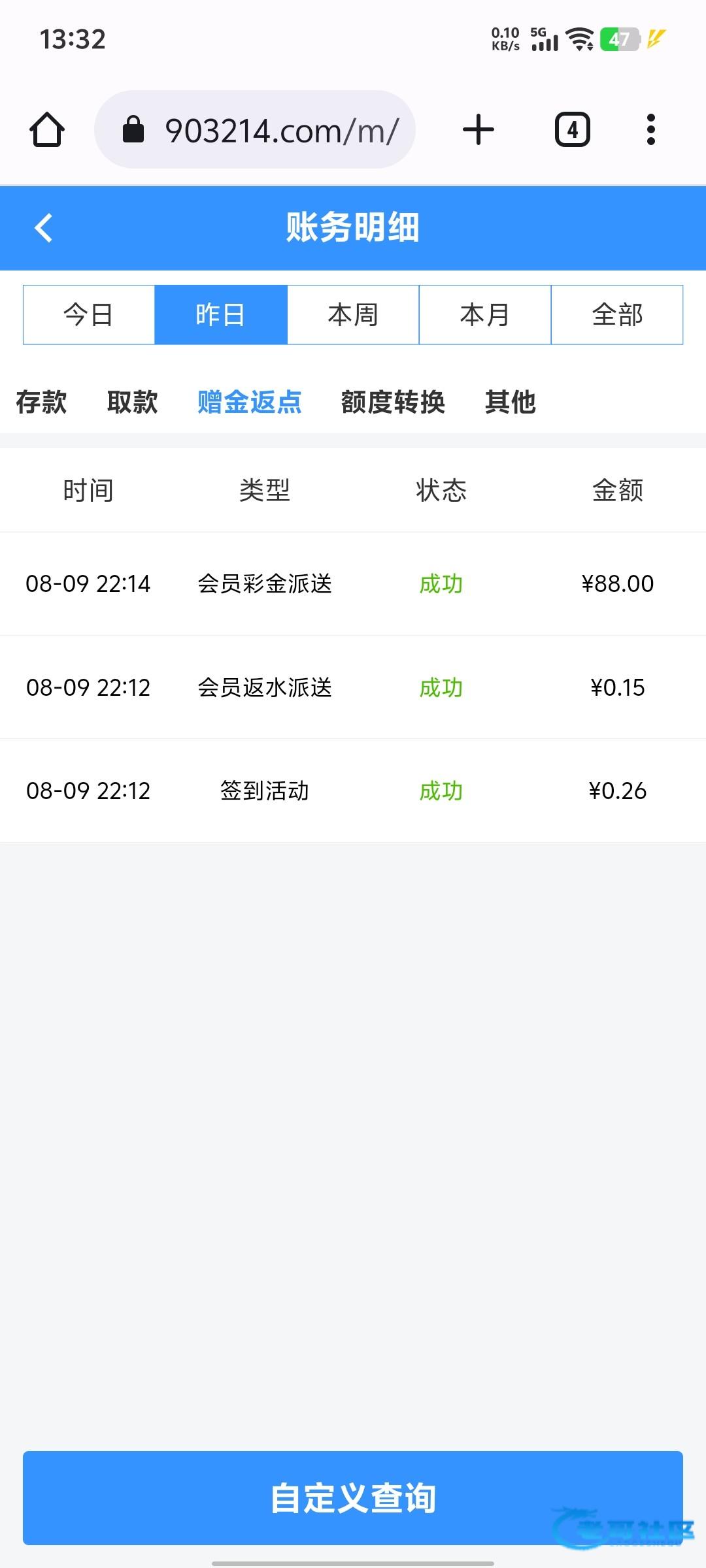Open the browser home page

pos(47,129)
